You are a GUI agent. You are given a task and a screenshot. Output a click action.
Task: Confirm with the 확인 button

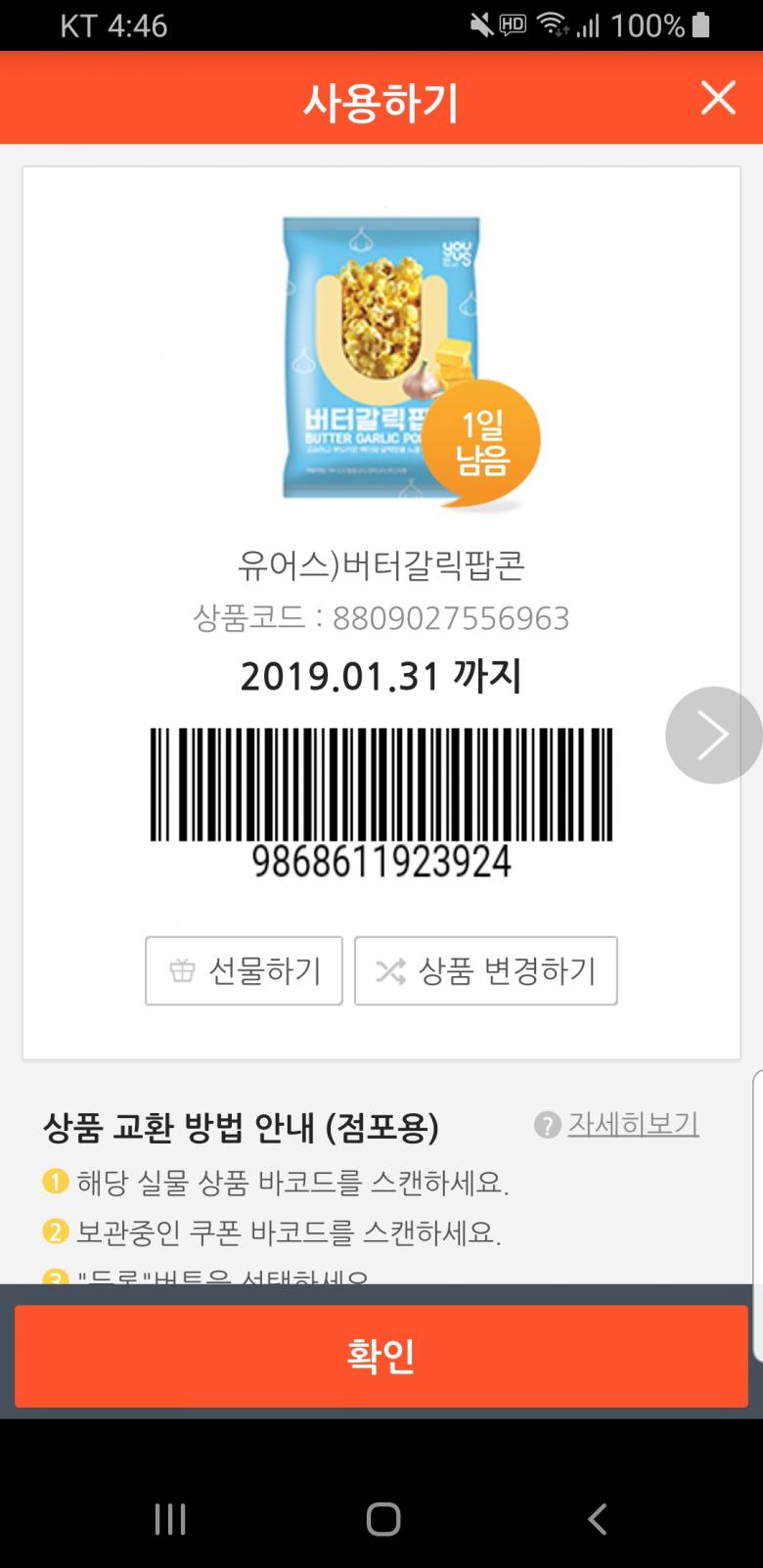(x=381, y=1355)
